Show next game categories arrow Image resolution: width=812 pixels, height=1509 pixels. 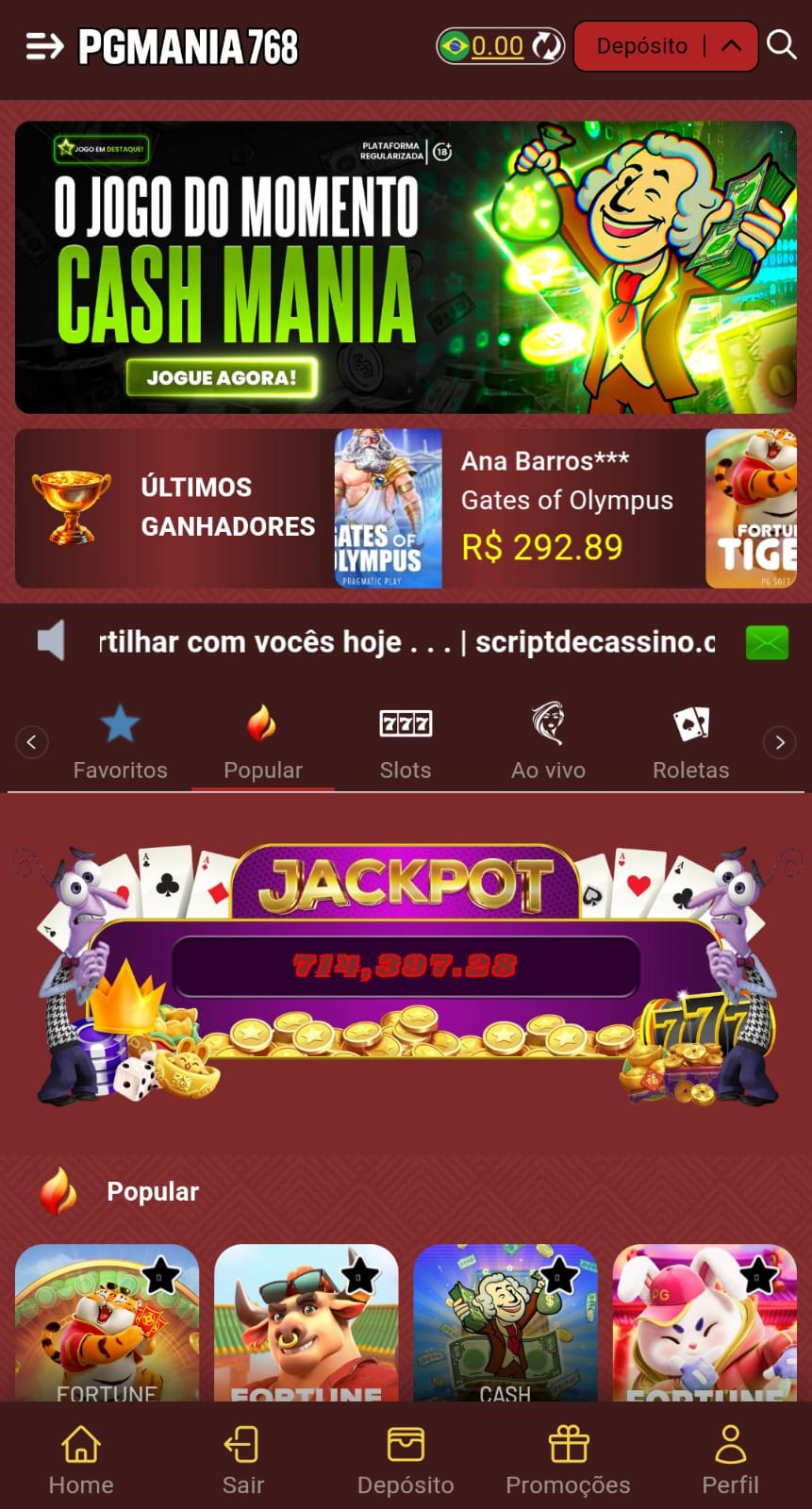click(779, 742)
